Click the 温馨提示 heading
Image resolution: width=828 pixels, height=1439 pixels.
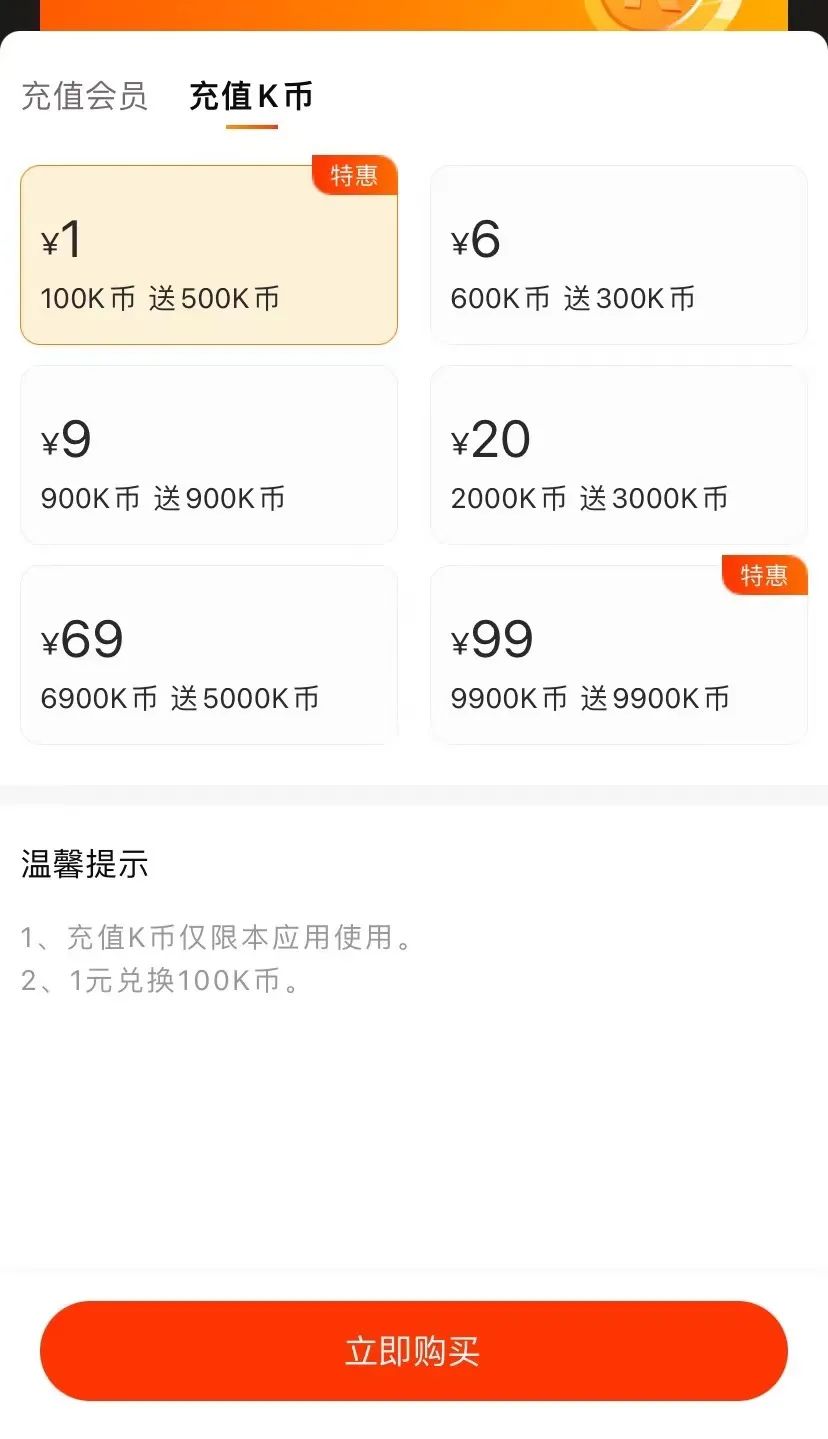85,865
